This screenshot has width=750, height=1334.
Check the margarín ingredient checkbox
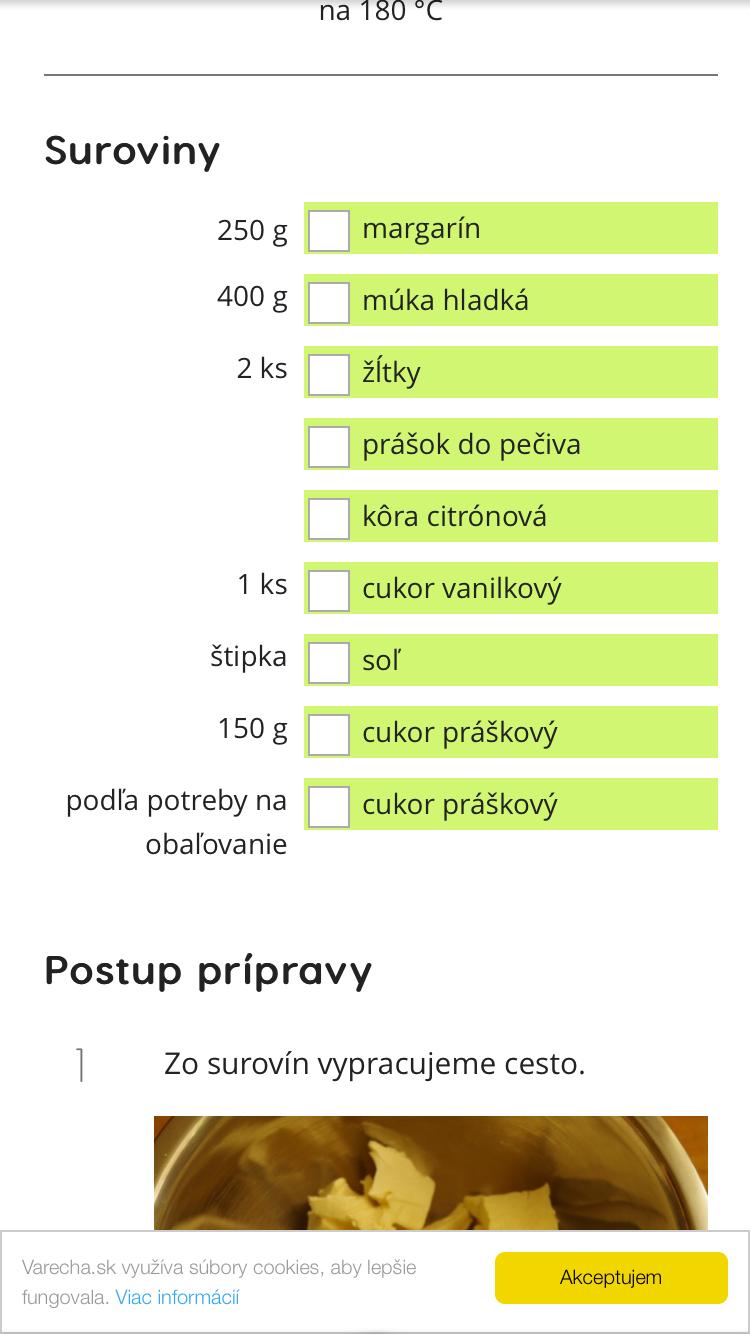(329, 230)
